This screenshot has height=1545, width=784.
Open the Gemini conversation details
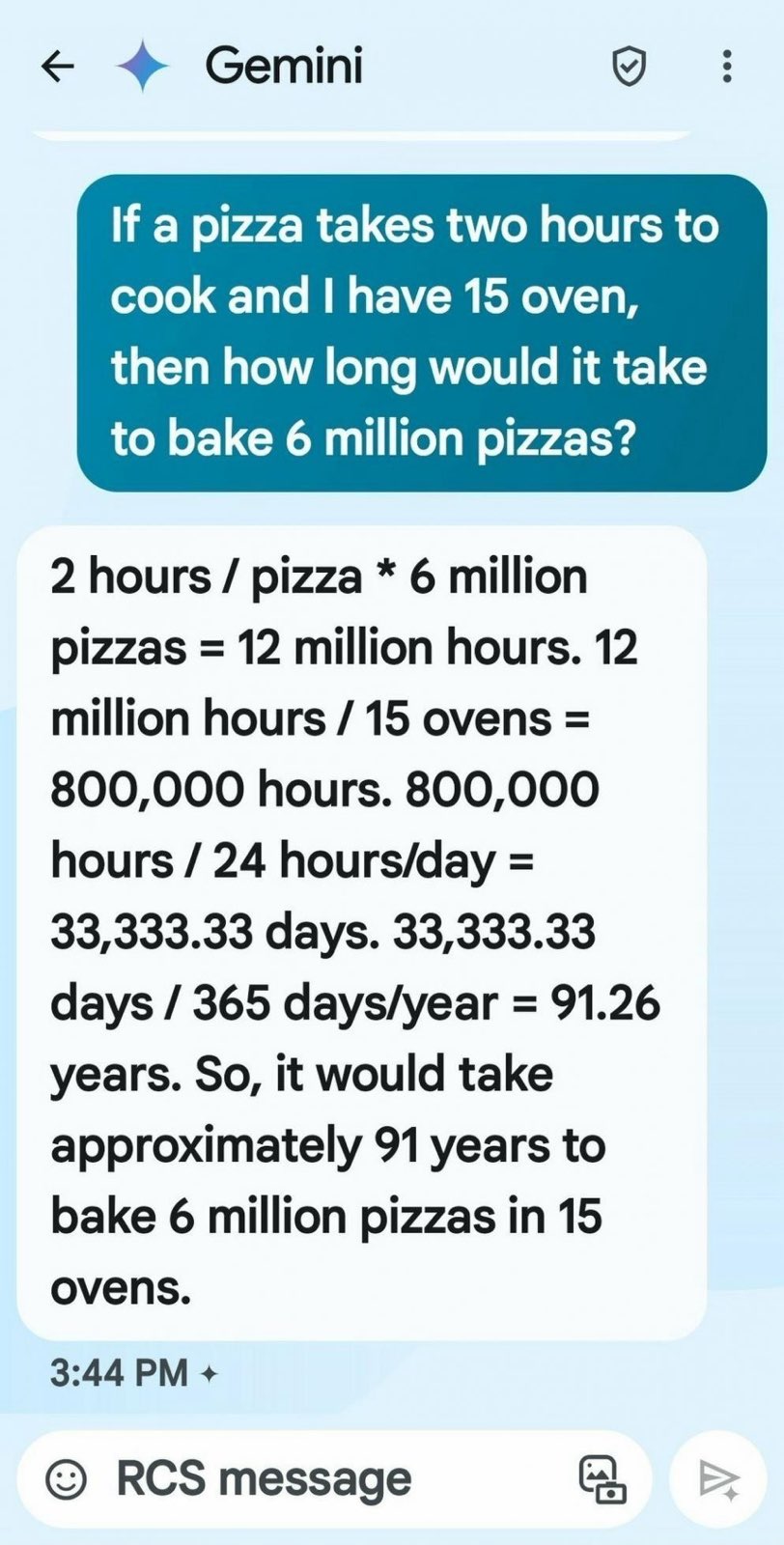pyautogui.click(x=284, y=67)
